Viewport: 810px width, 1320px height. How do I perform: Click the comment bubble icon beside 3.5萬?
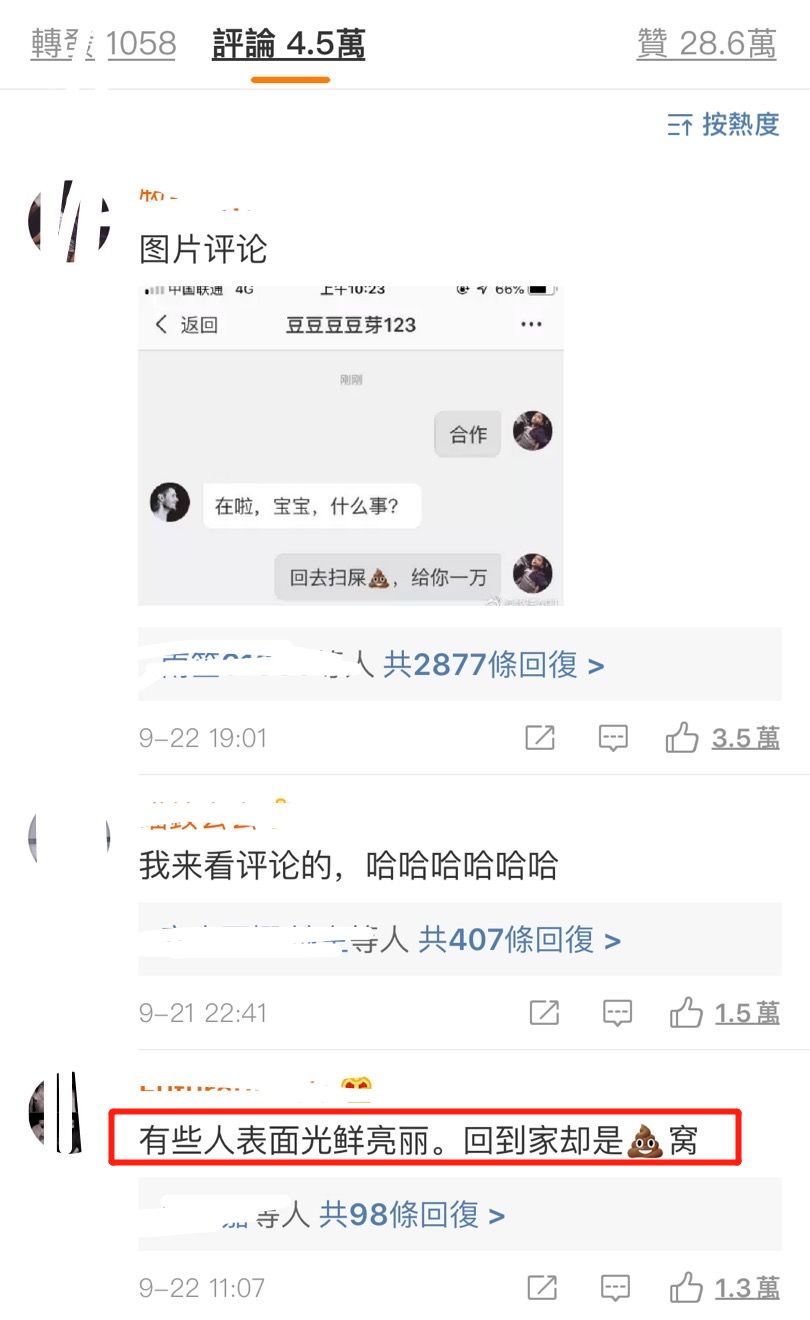[x=613, y=738]
